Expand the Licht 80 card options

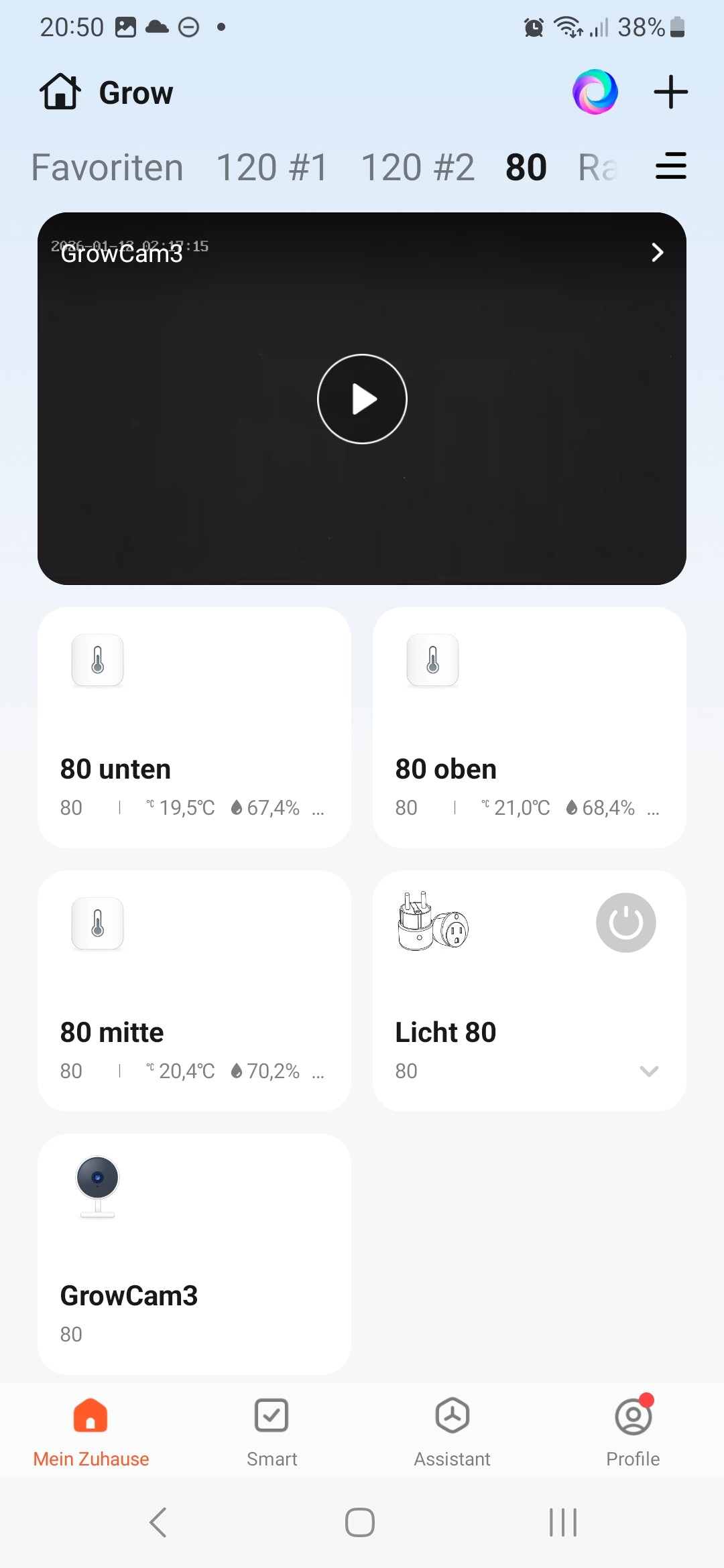[x=649, y=1071]
